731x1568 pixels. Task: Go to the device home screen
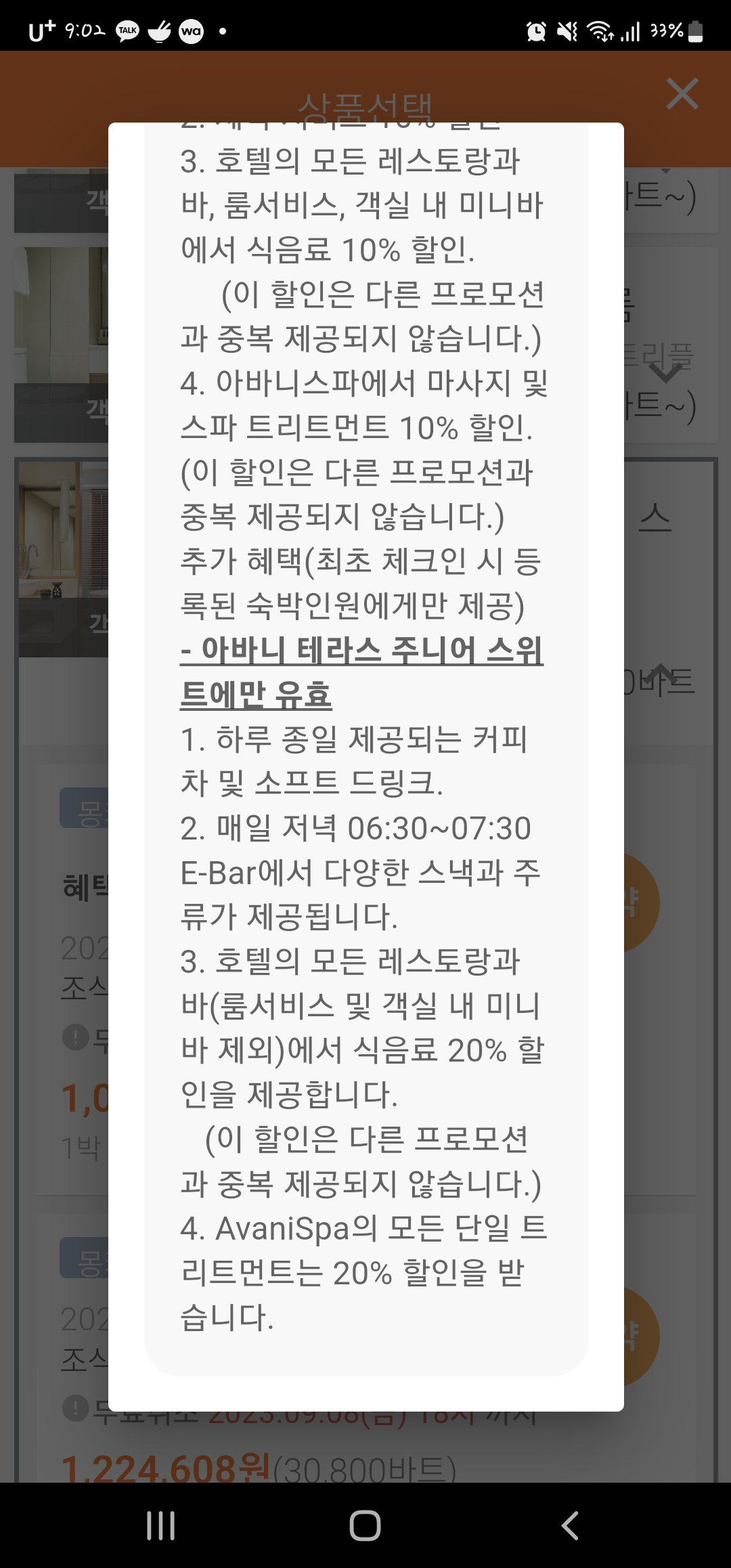(x=365, y=1525)
